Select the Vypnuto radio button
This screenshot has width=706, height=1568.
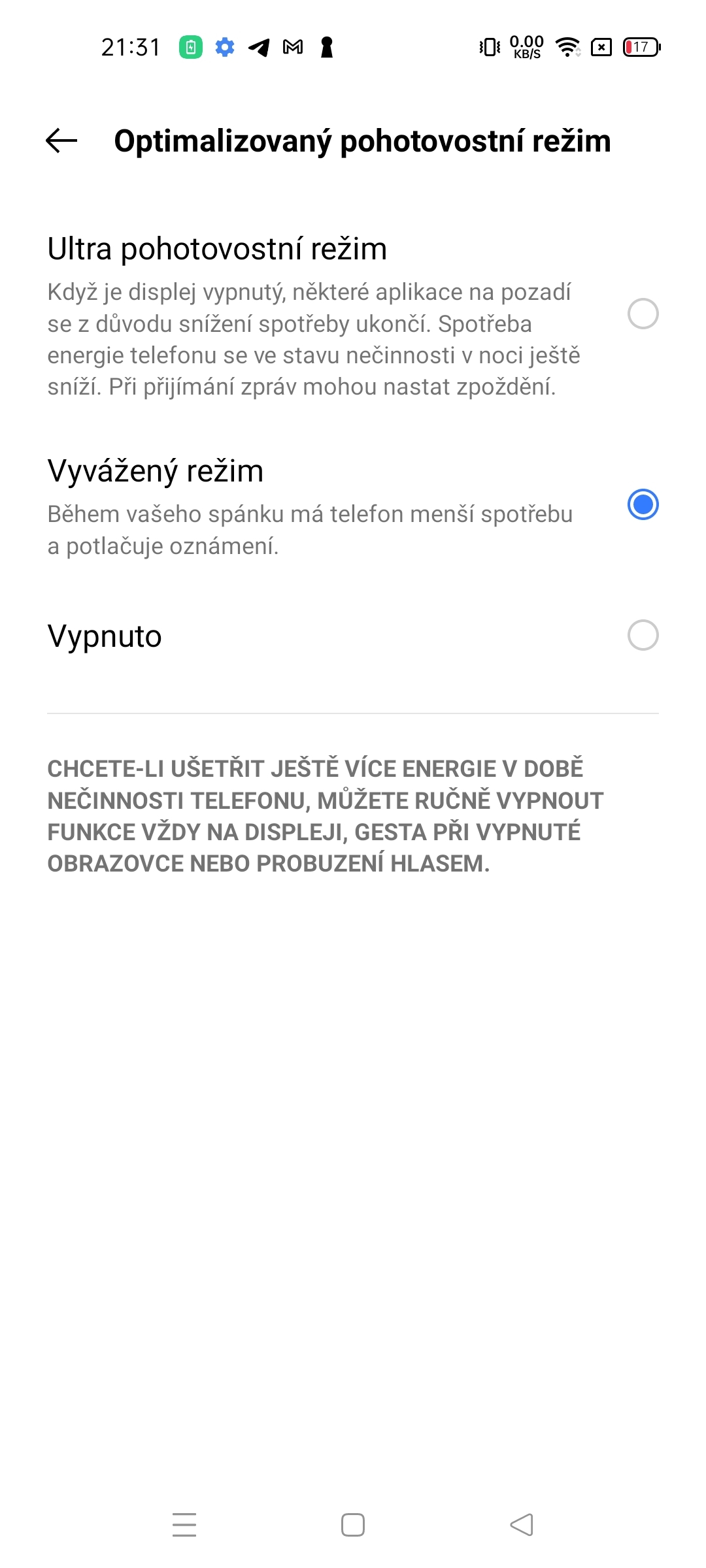643,636
